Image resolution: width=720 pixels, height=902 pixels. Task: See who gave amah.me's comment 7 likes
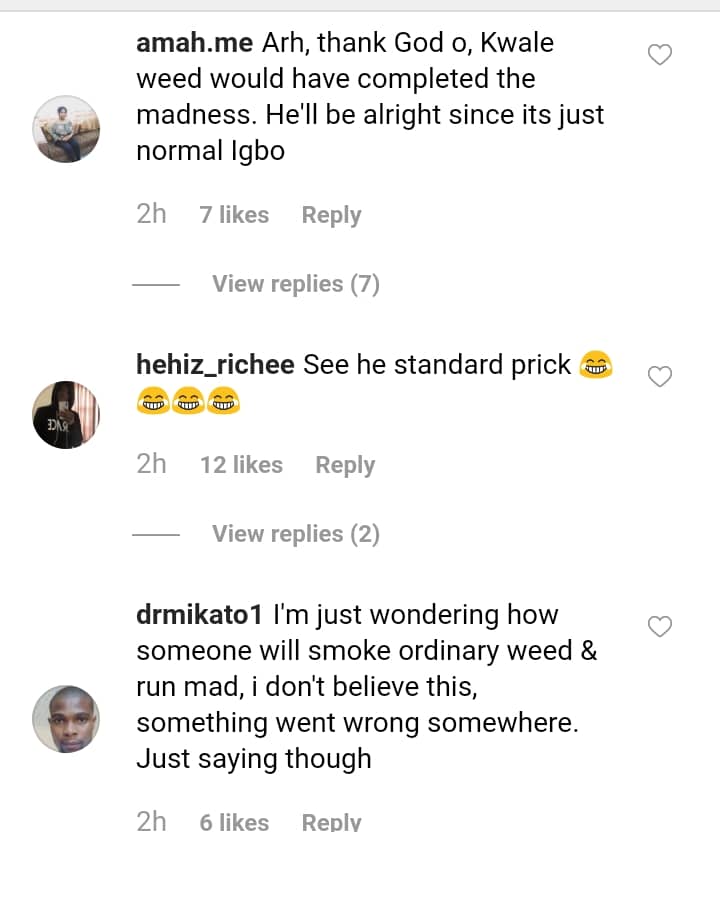(234, 215)
